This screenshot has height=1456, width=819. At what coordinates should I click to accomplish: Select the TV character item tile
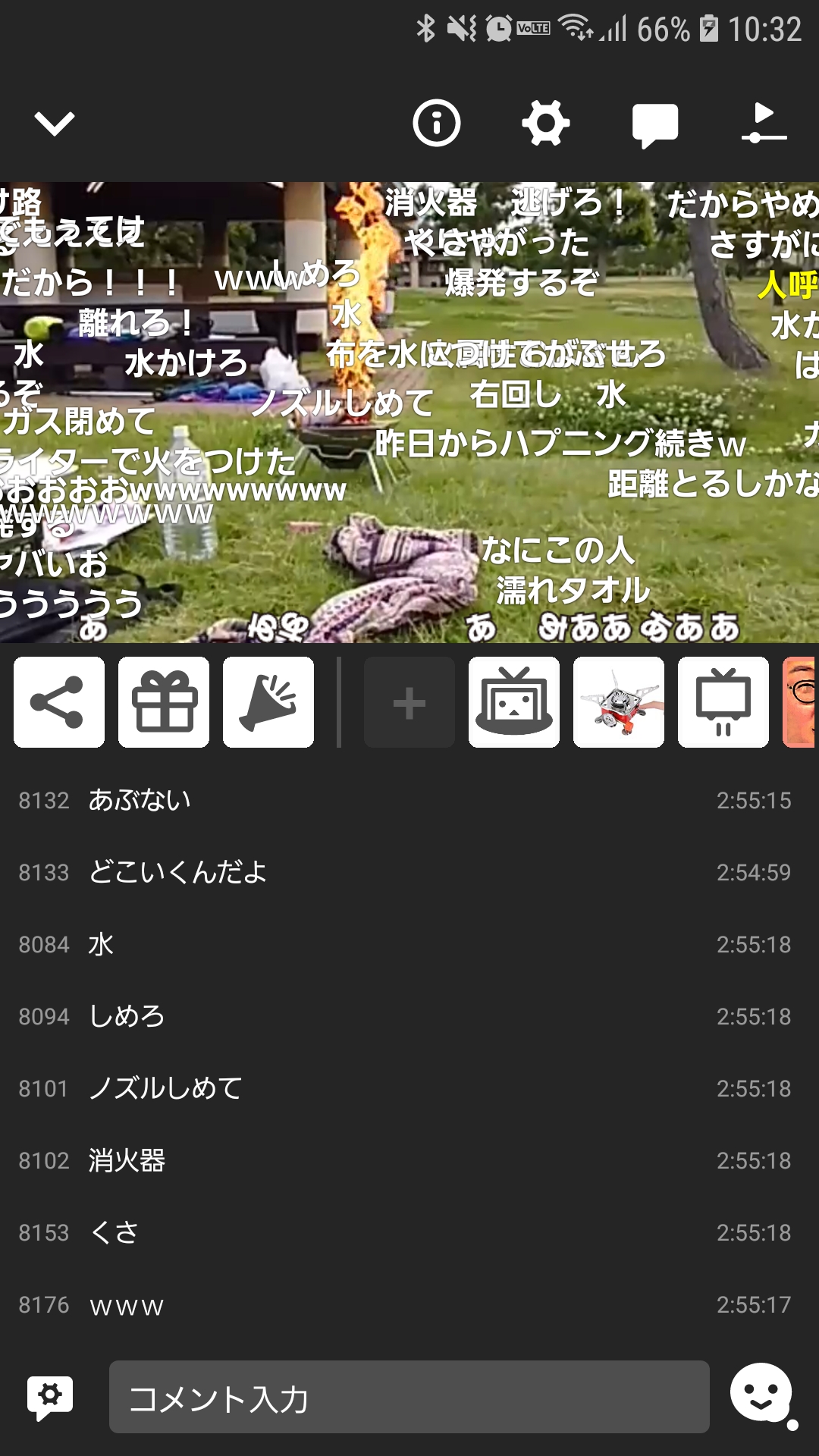(514, 702)
